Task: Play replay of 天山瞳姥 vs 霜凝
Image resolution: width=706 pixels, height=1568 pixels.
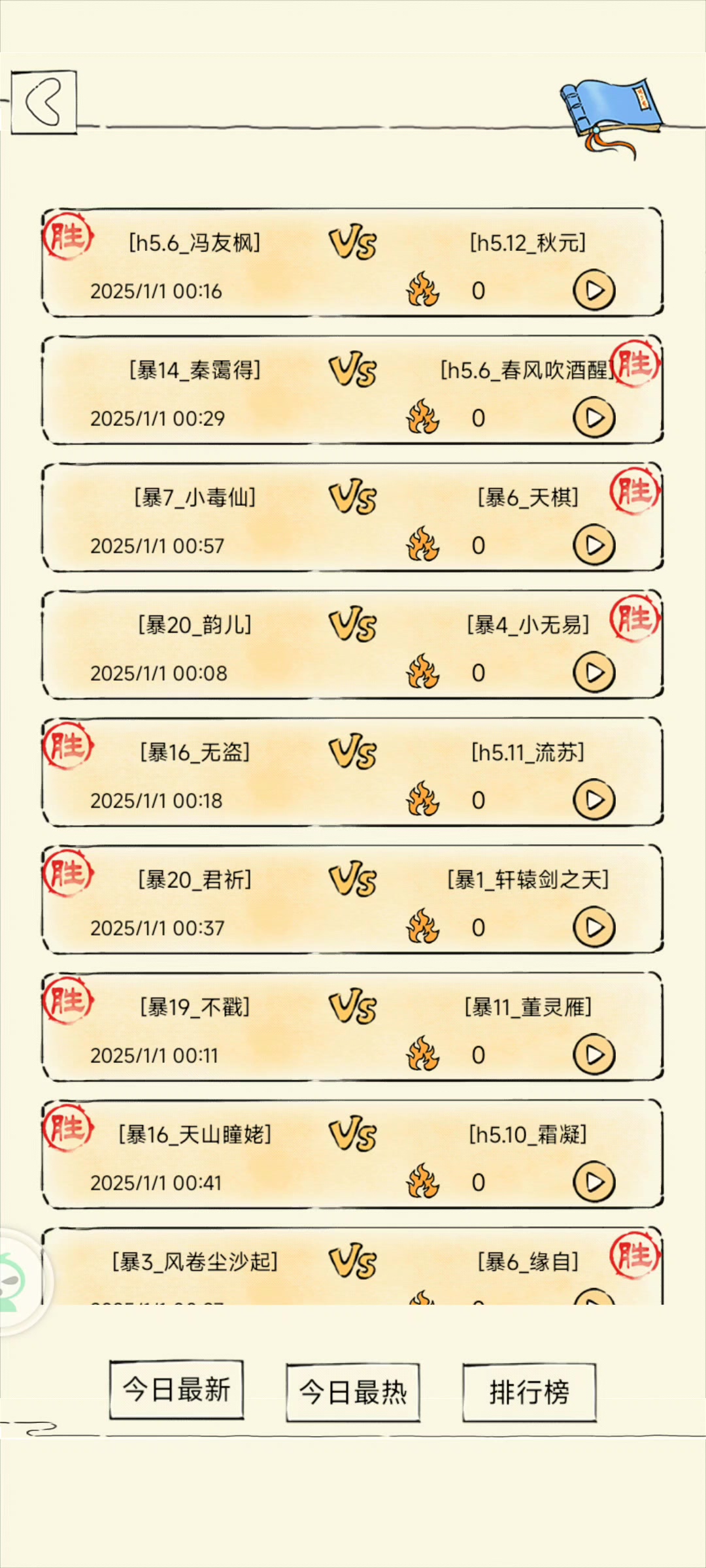Action: click(594, 1183)
